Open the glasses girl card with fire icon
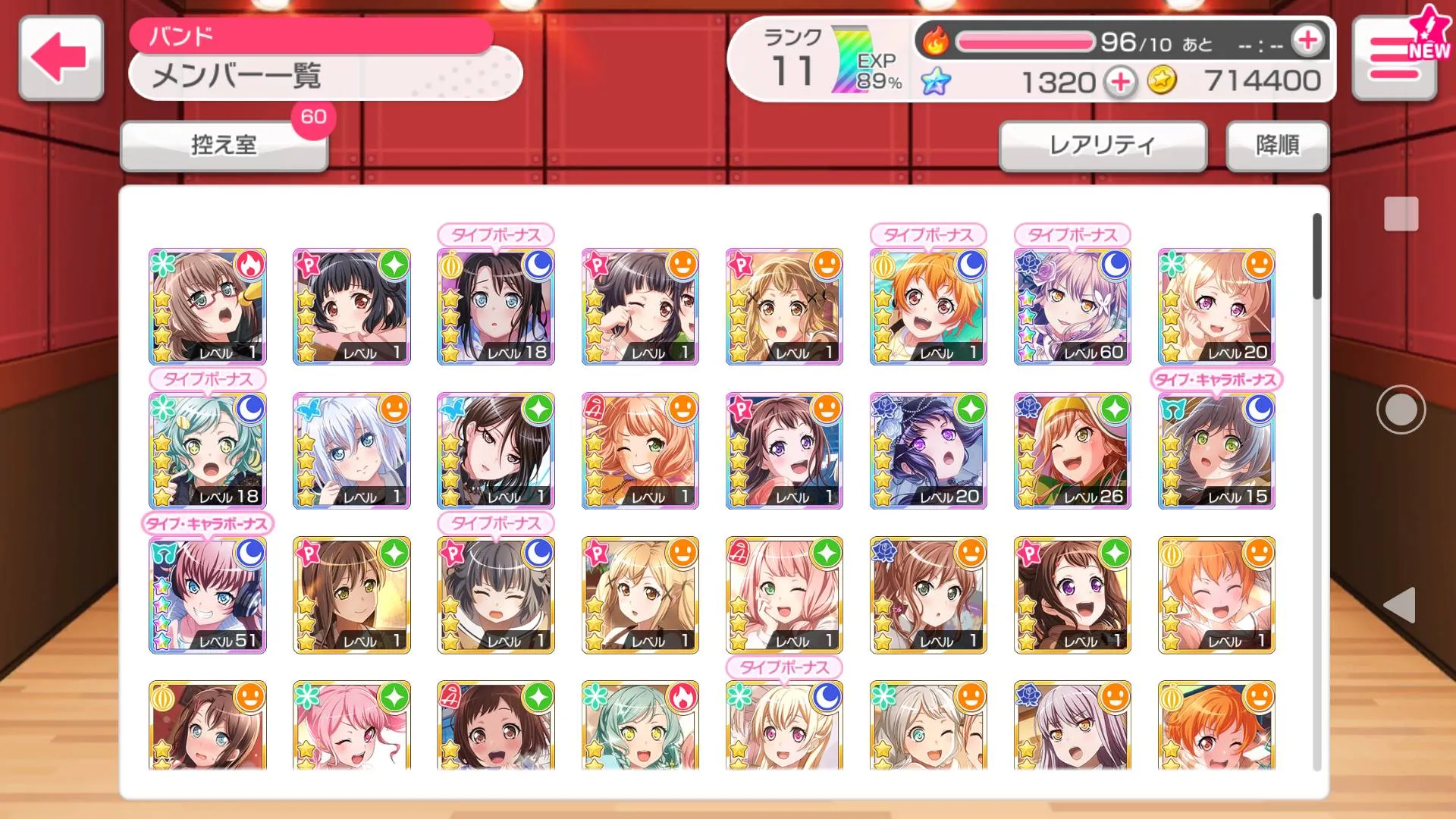Image resolution: width=1456 pixels, height=819 pixels. (207, 306)
